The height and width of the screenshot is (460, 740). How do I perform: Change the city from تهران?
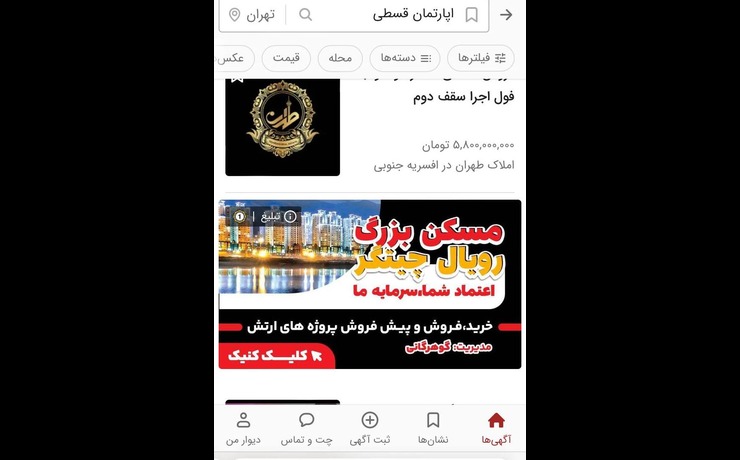point(252,14)
